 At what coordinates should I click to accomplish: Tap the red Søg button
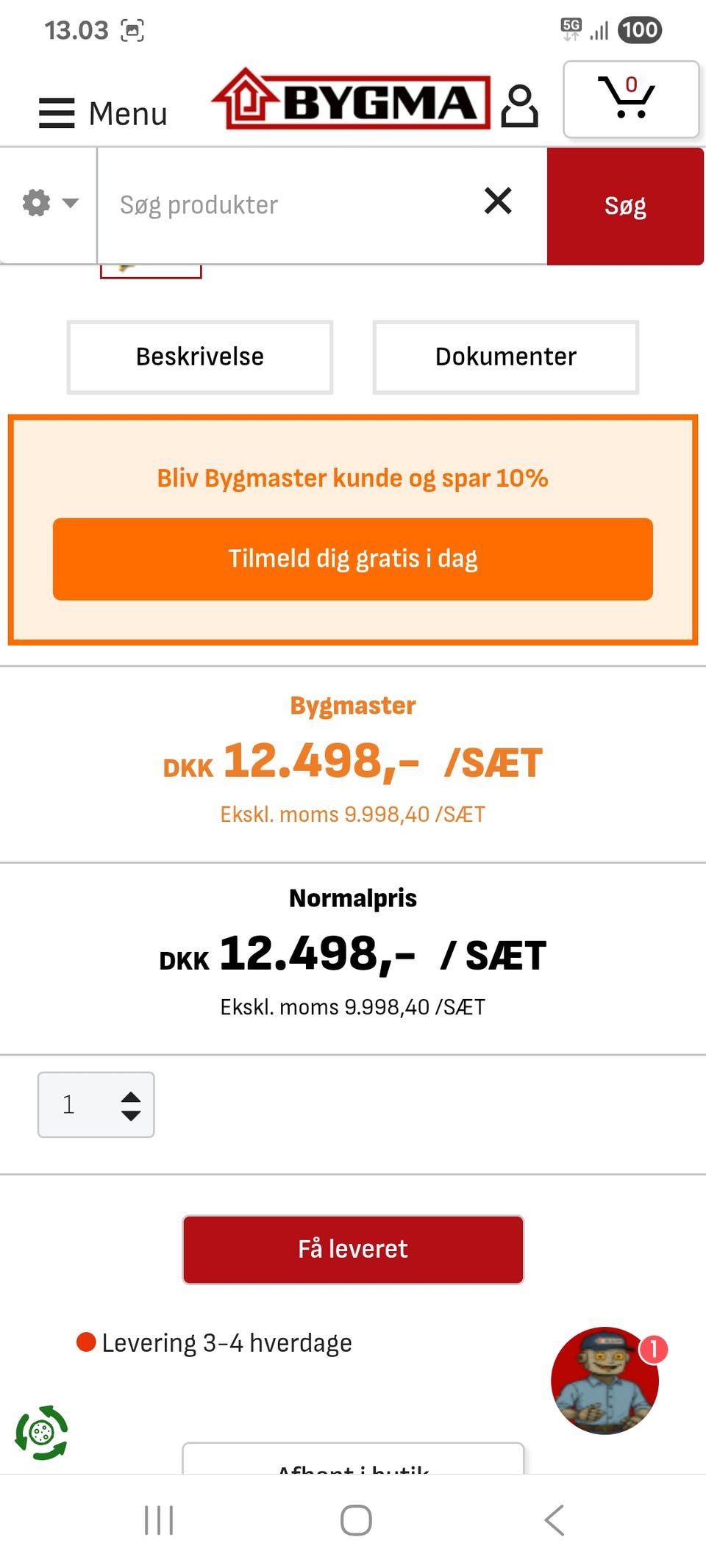(x=625, y=206)
